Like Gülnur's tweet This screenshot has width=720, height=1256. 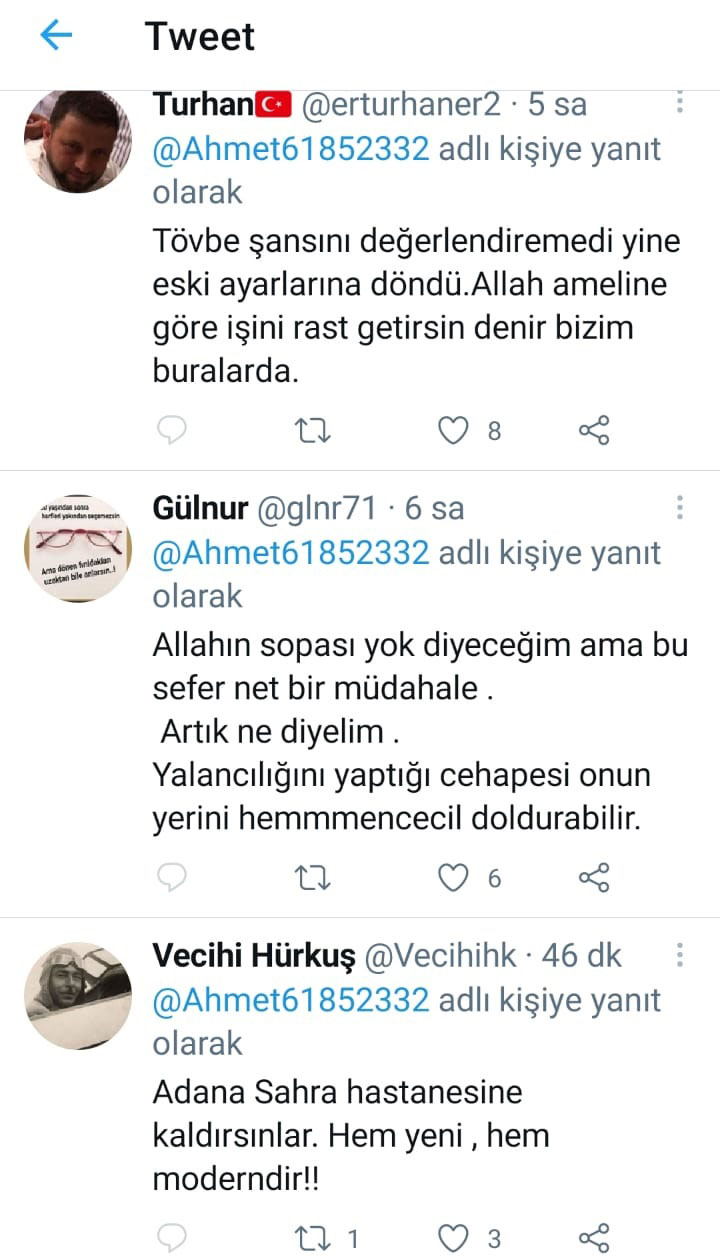coord(455,878)
